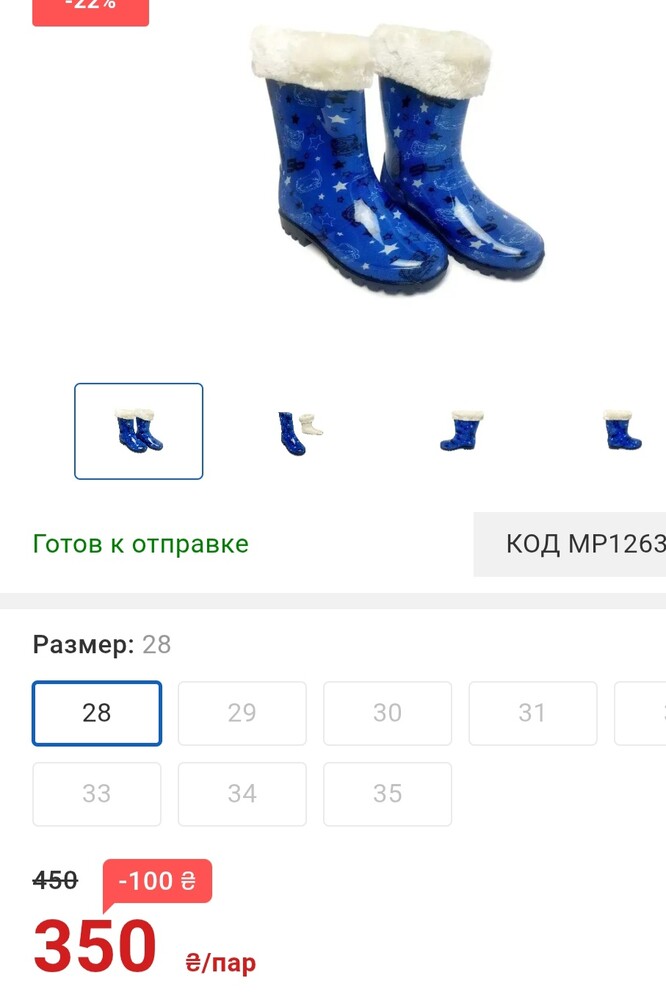
Task: Pick size 30
Action: click(387, 713)
